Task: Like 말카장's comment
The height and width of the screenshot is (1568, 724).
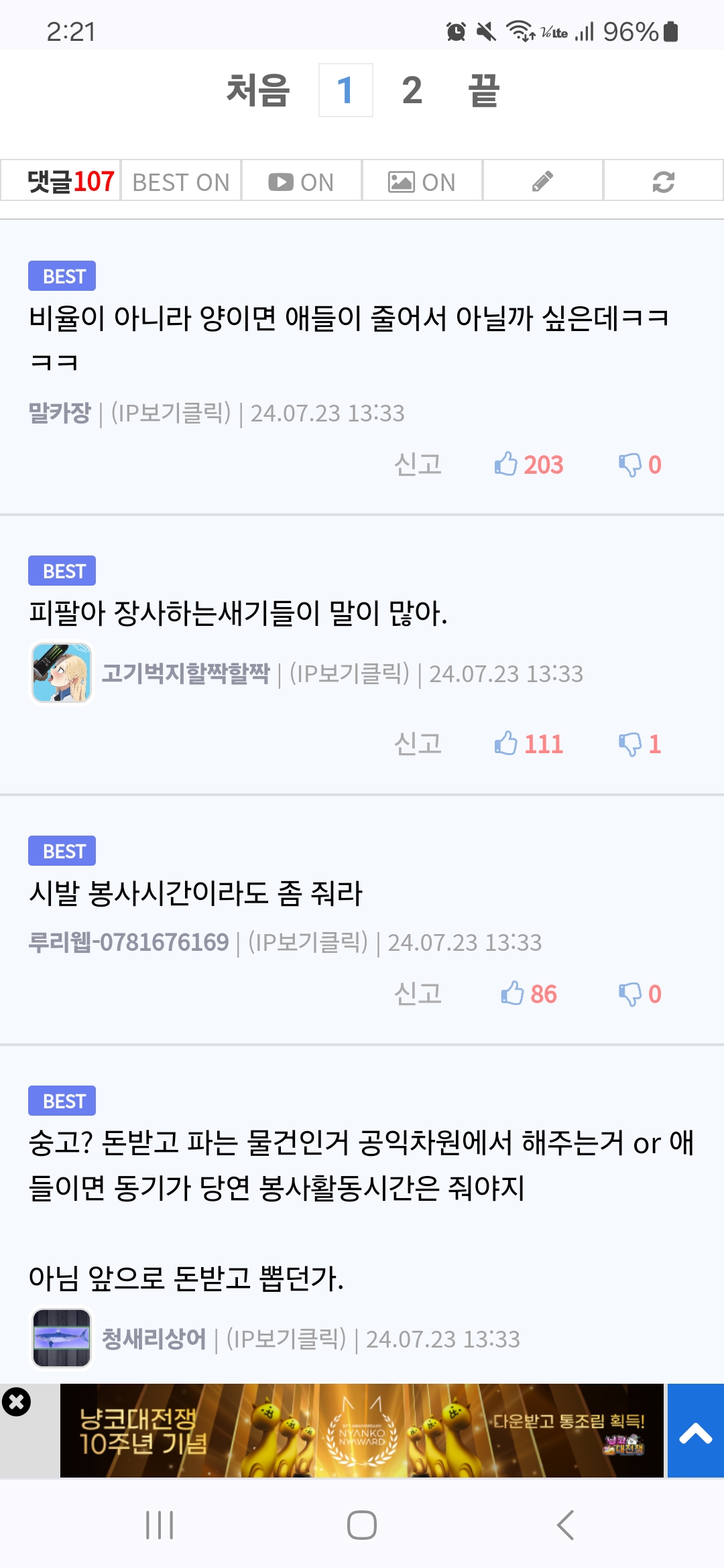Action: (x=528, y=464)
